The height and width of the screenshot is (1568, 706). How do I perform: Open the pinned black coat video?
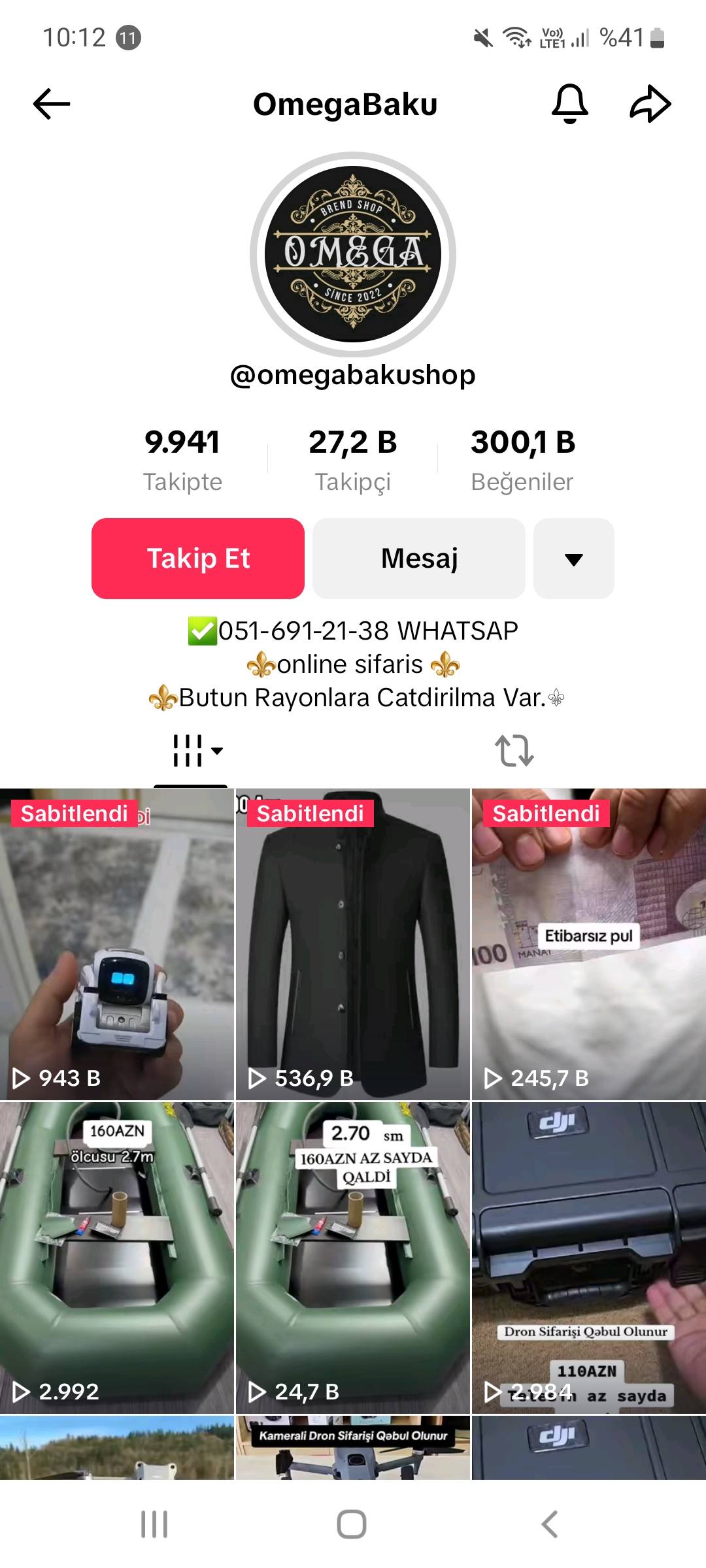click(353, 944)
